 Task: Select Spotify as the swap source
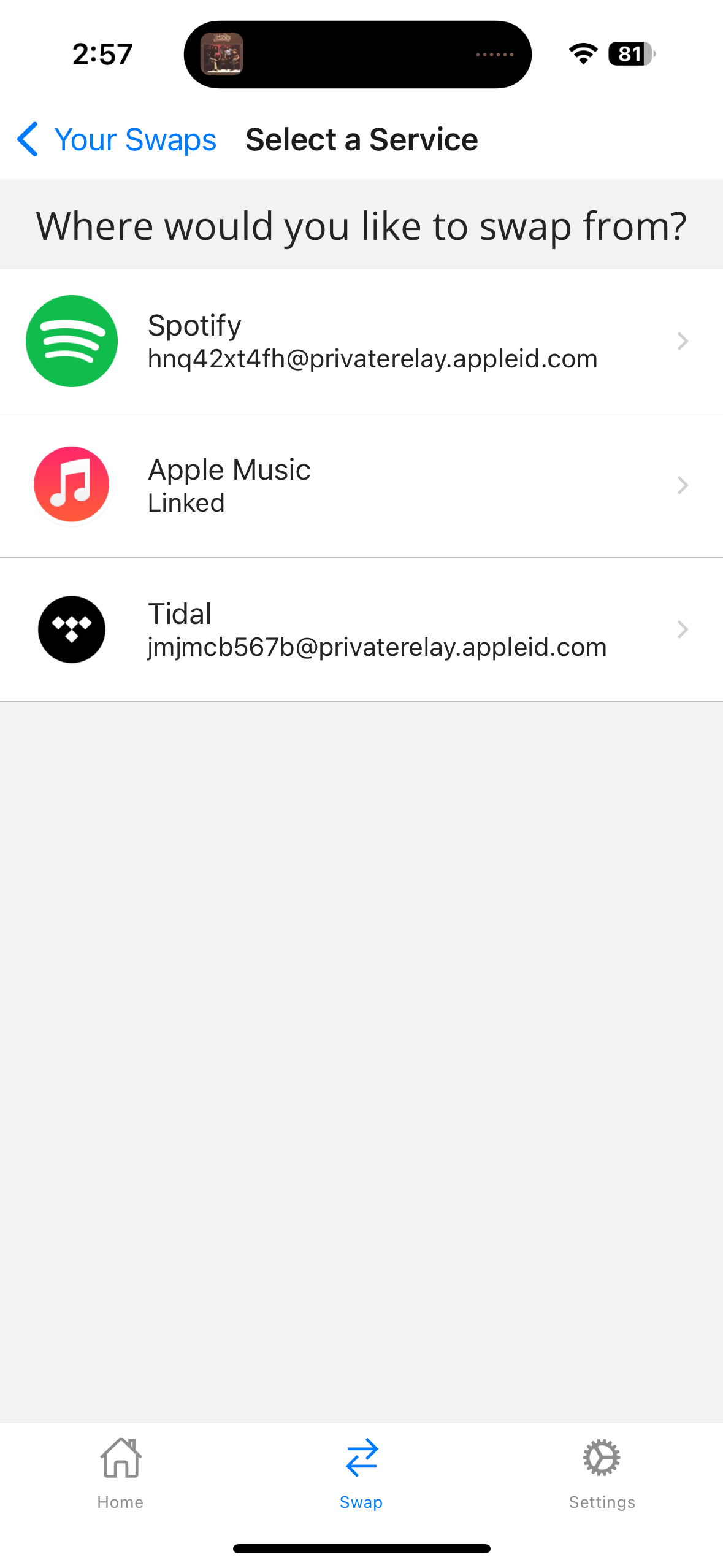pos(361,341)
